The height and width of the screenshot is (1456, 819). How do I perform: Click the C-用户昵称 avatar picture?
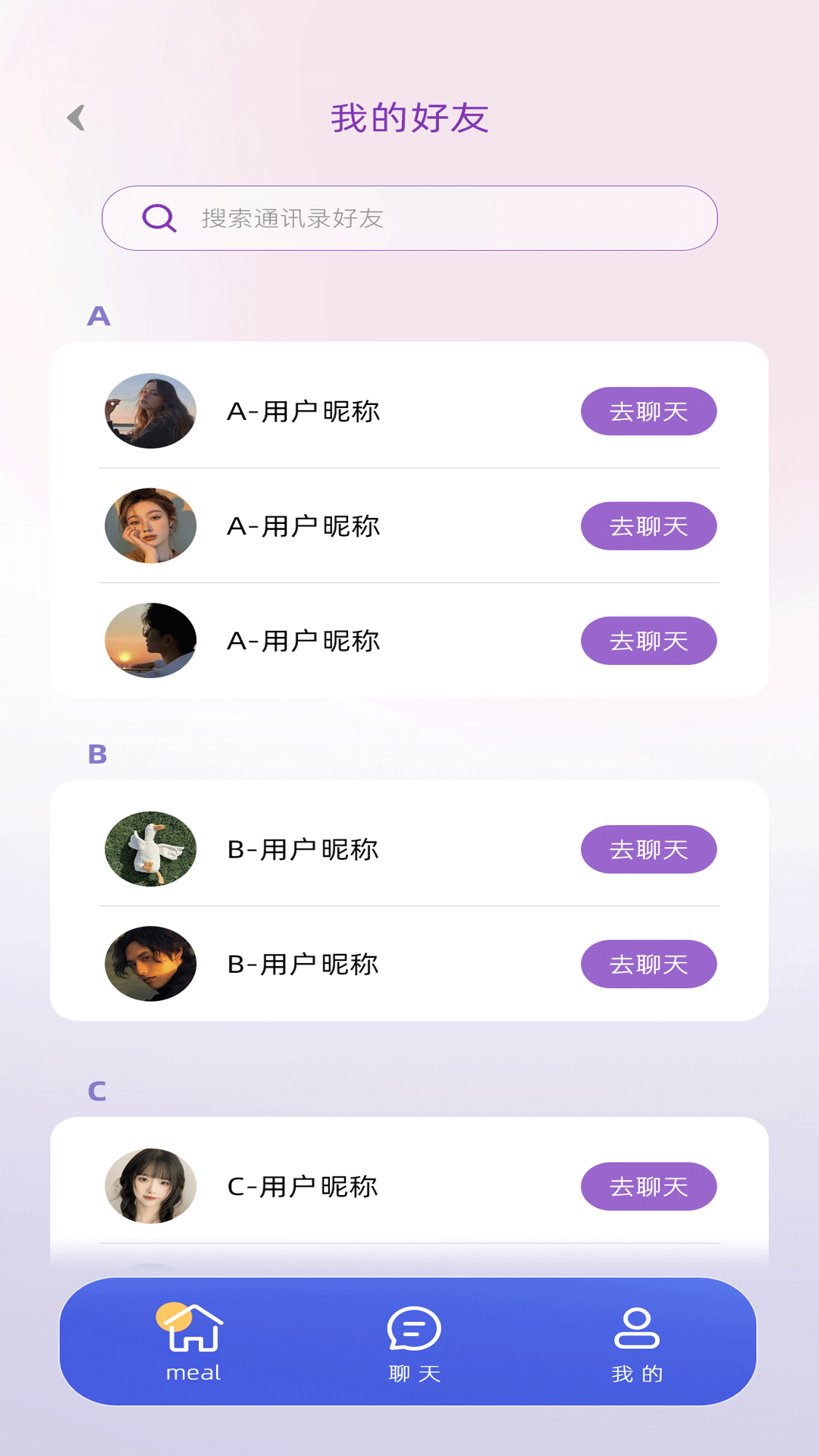(149, 1186)
